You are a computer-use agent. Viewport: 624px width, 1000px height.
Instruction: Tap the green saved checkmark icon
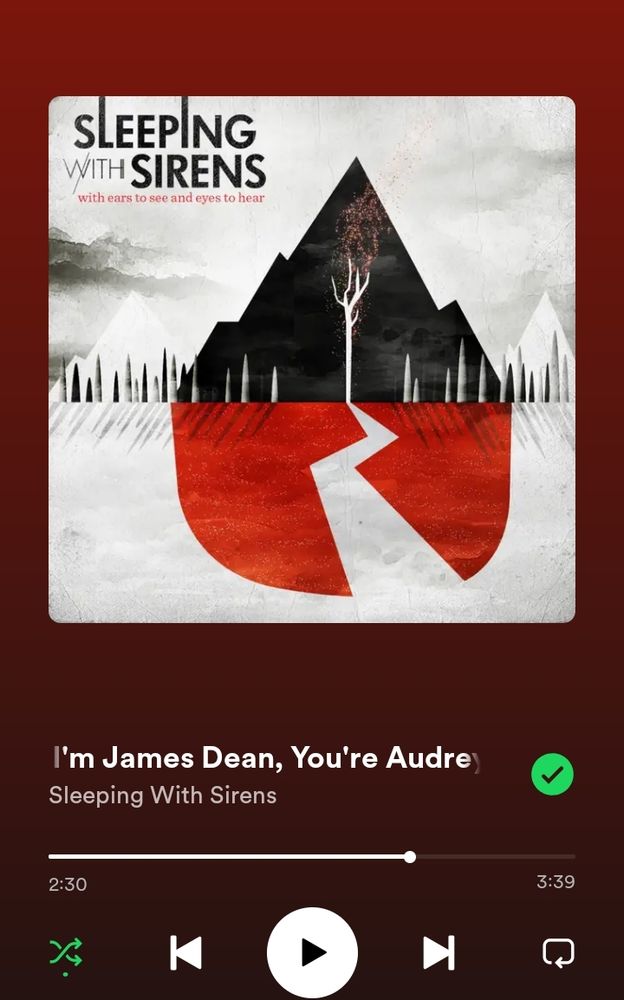point(552,774)
